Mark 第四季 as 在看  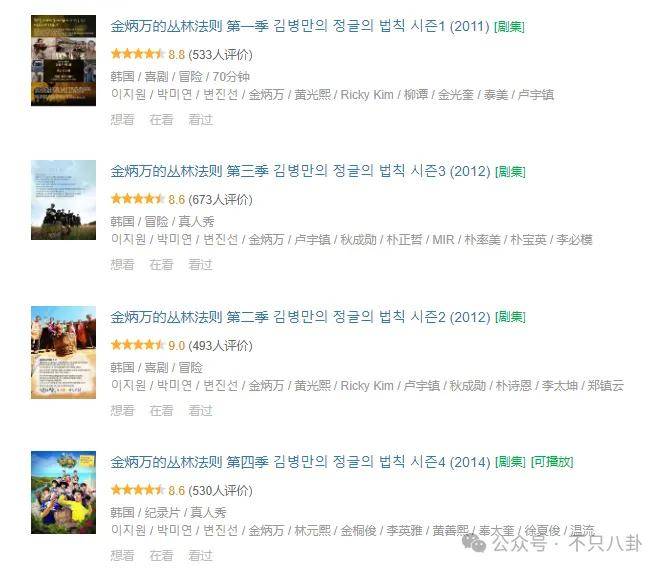pos(161,555)
